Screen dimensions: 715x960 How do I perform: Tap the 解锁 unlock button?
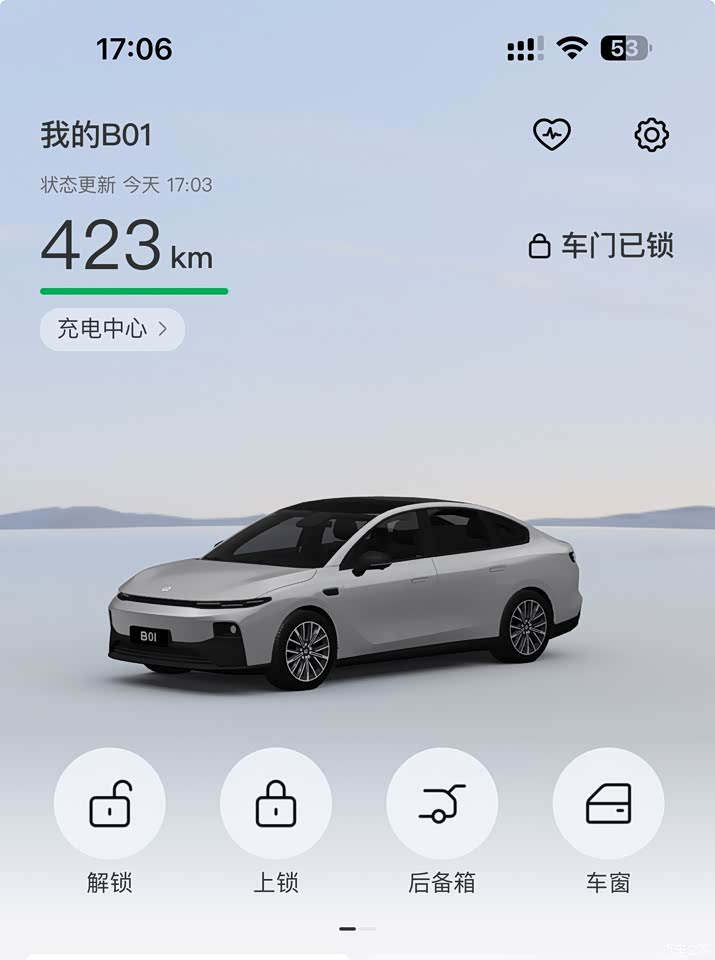pos(110,804)
